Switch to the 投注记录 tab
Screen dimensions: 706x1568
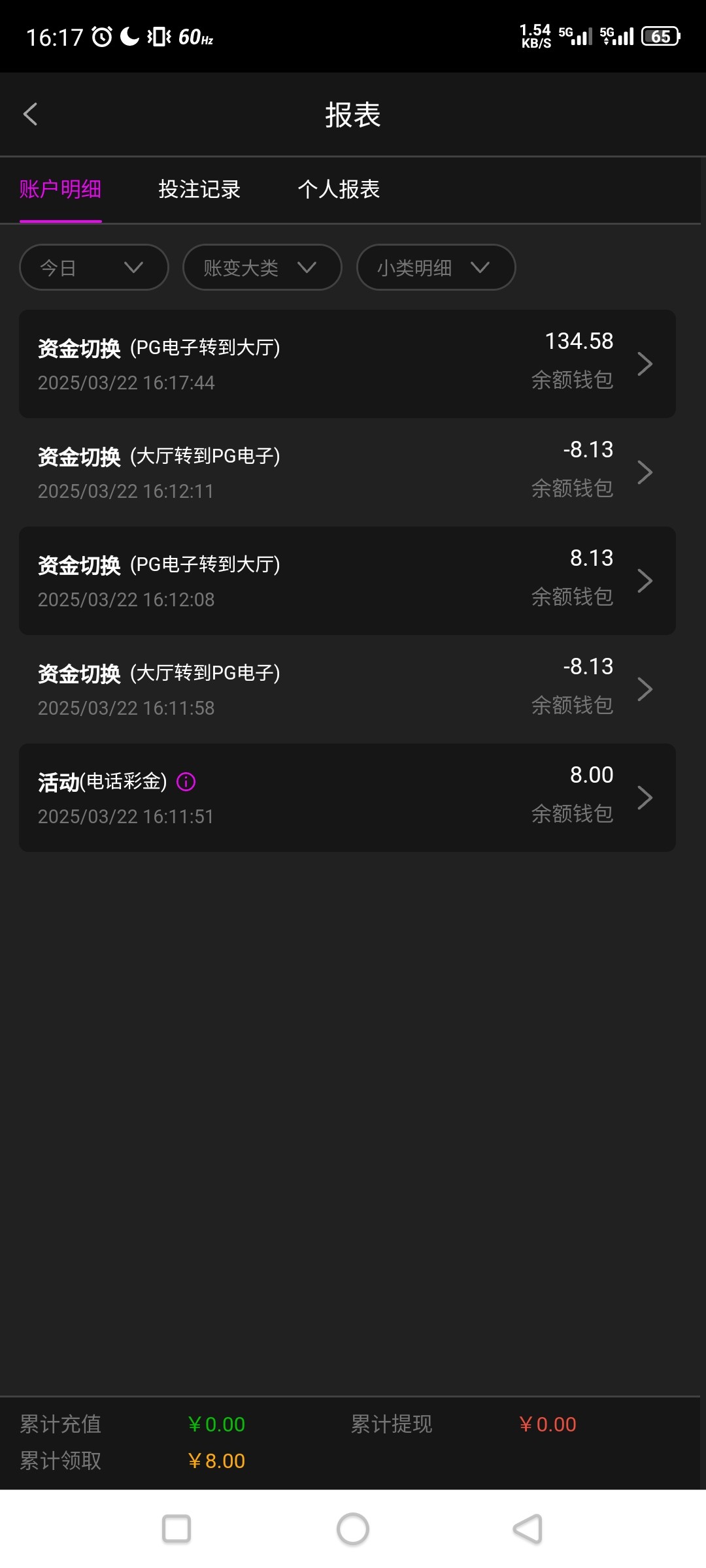[x=199, y=189]
